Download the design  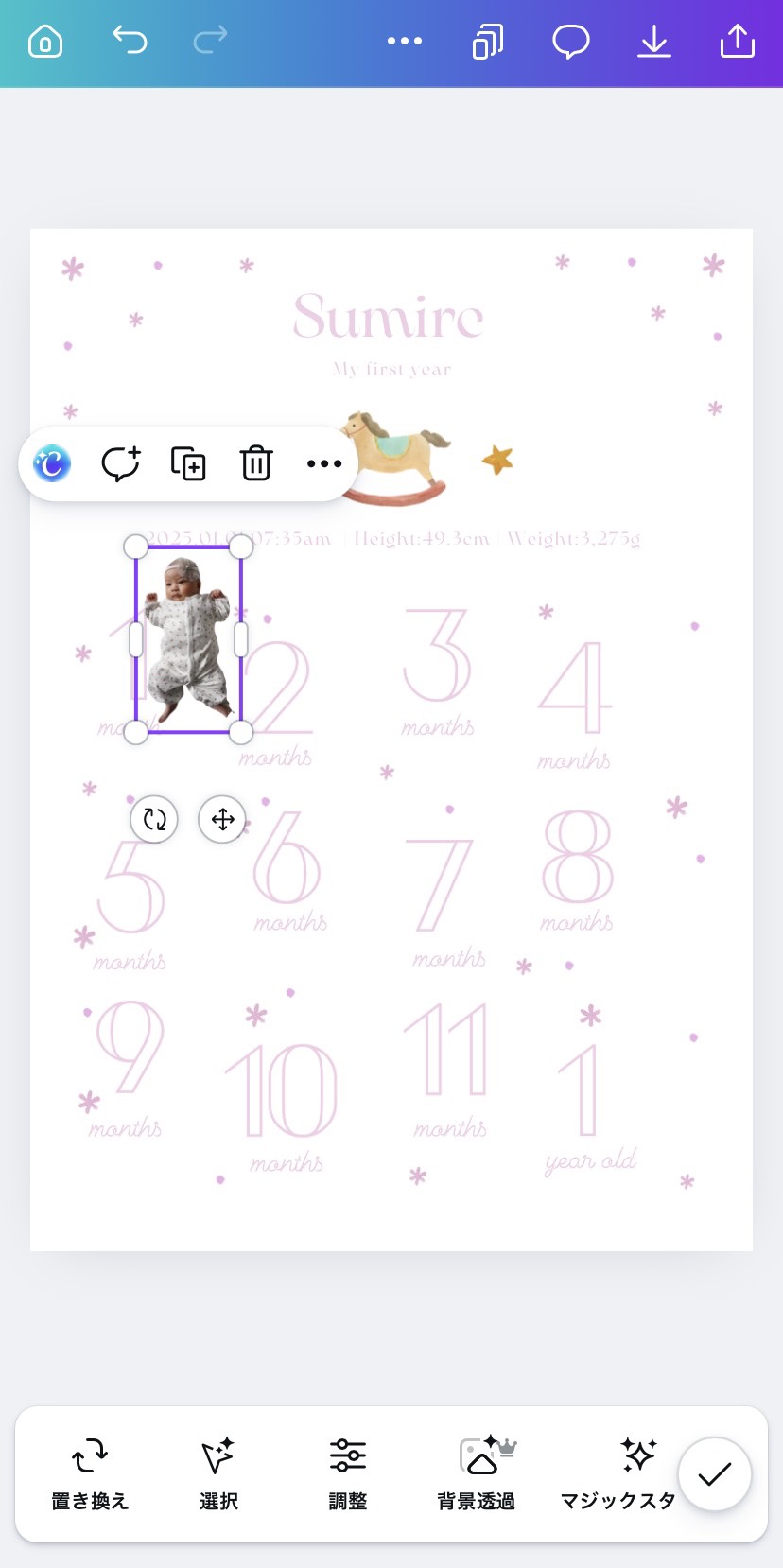[x=653, y=42]
